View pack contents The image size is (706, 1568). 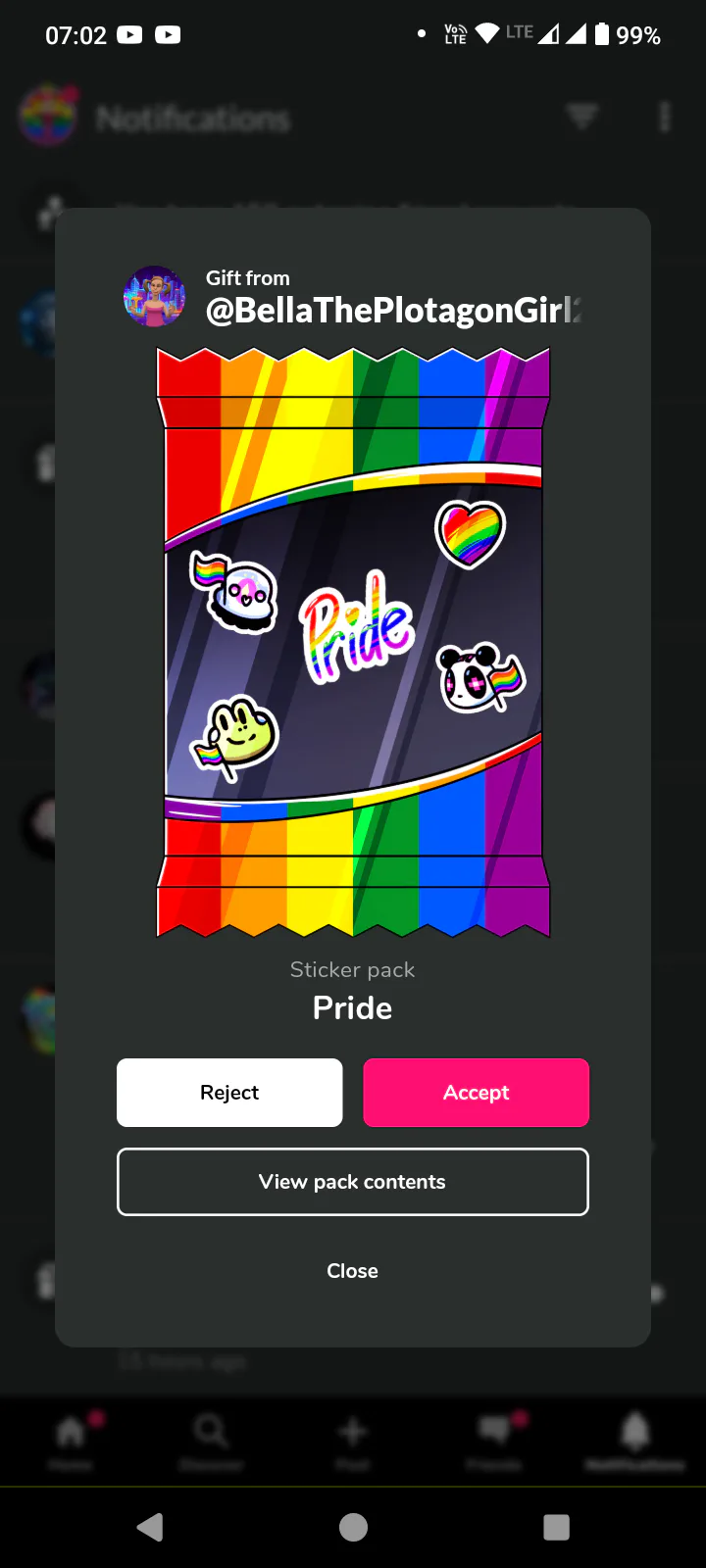353,1182
